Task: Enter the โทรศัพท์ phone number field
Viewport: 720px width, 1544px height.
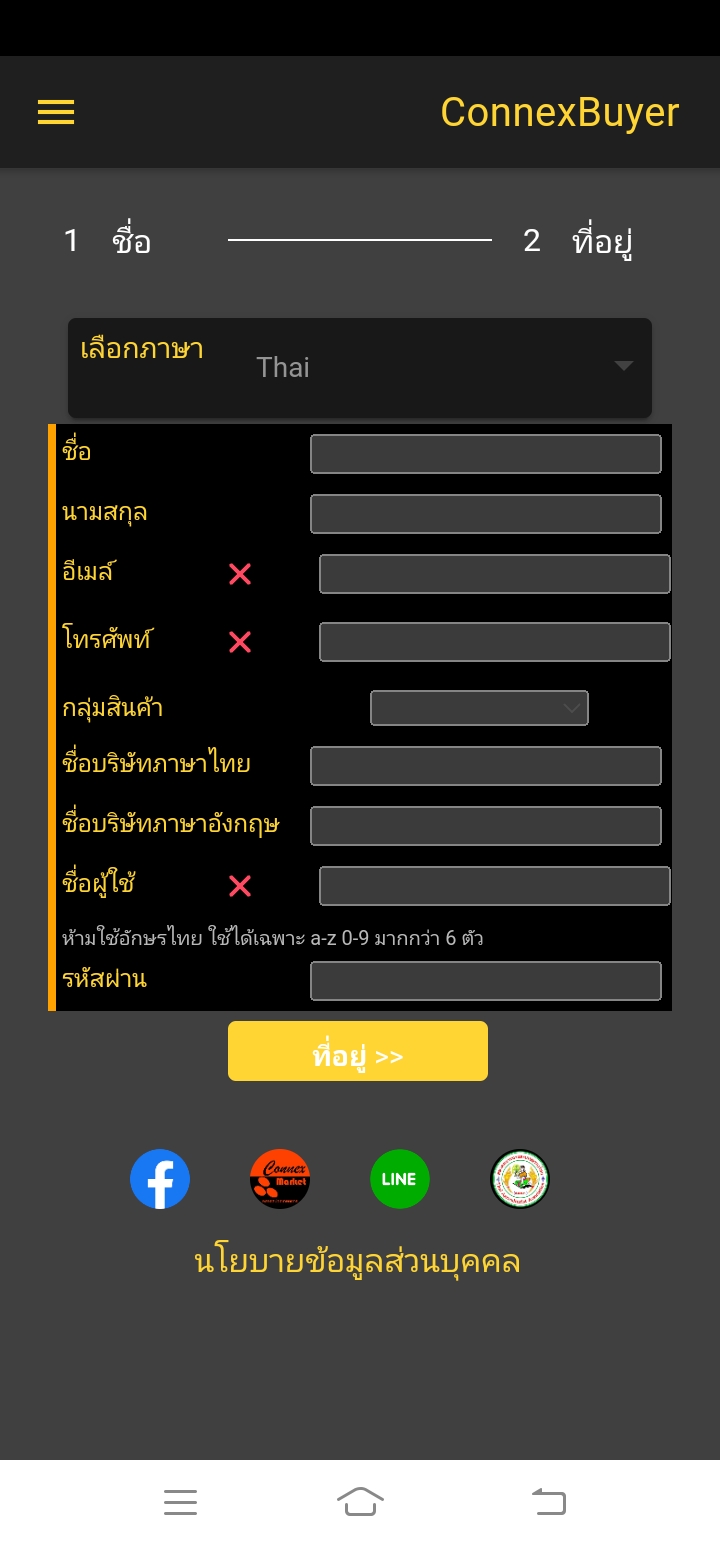Action: point(494,642)
